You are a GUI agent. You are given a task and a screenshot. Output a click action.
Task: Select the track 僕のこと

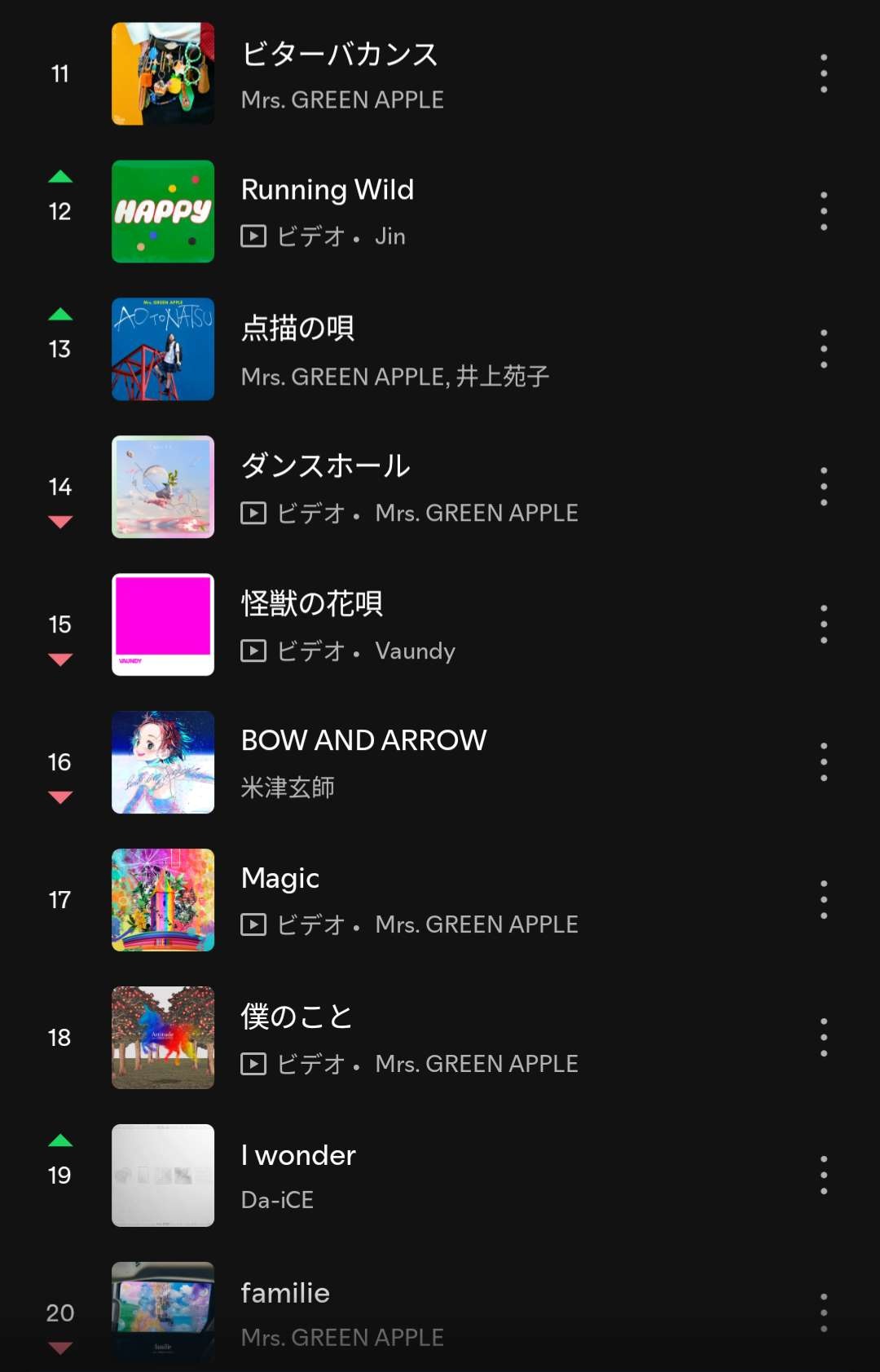297,1017
